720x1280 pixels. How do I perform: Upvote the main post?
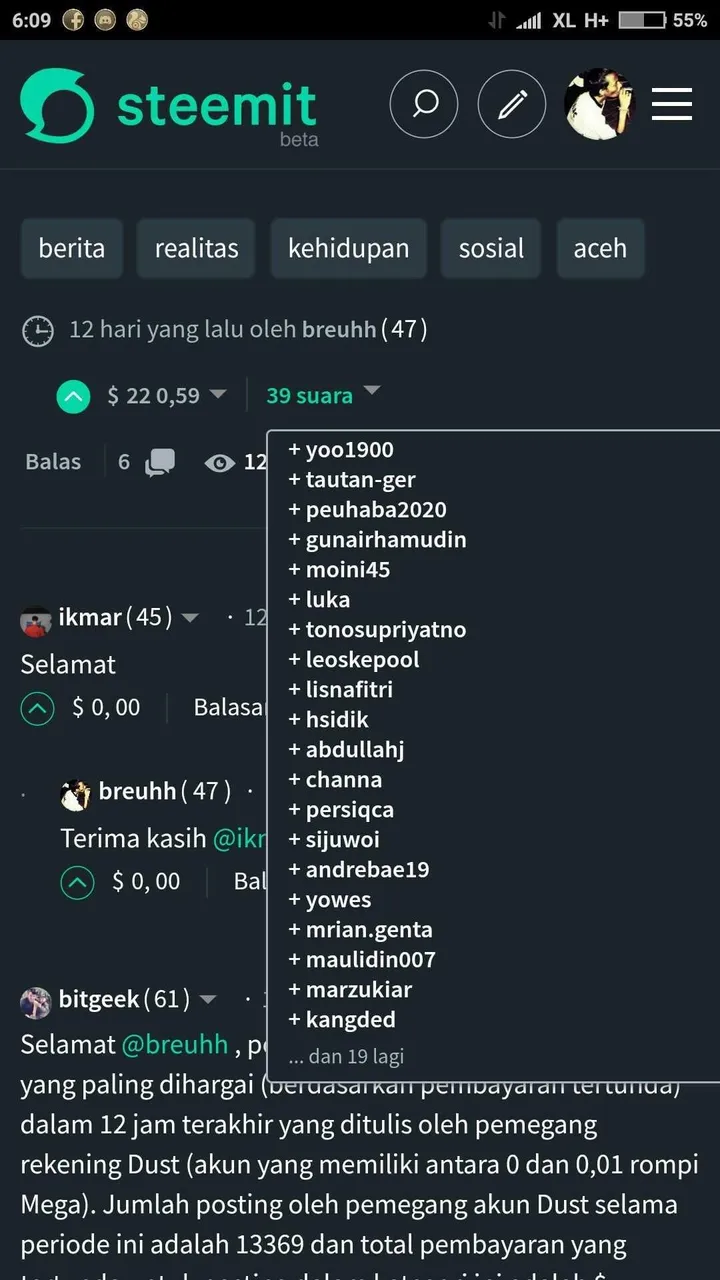click(x=73, y=397)
